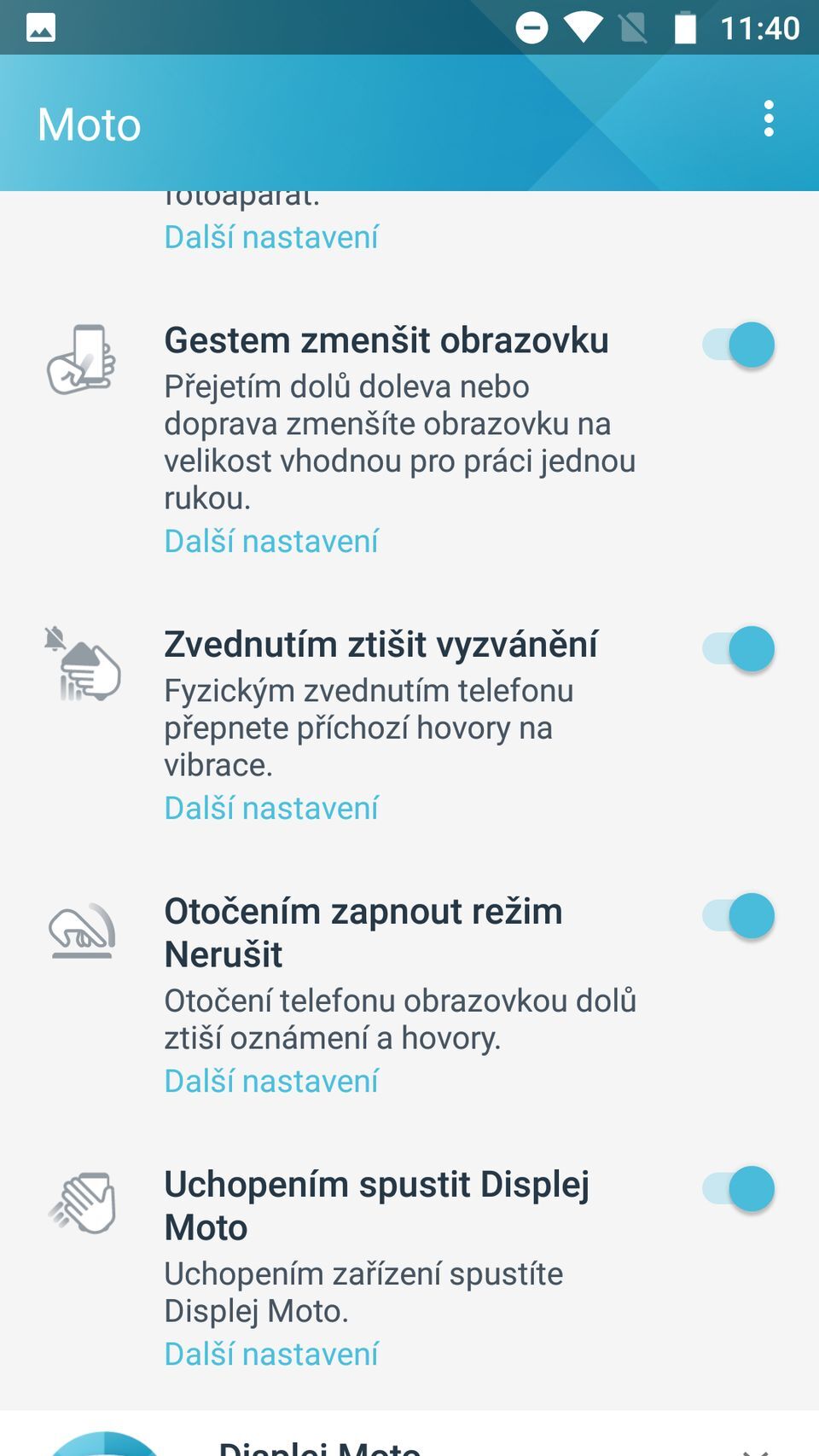Open Další nastavení for Uchopením spustit Displej Moto
Viewport: 819px width, 1456px height.
pyautogui.click(x=270, y=1353)
